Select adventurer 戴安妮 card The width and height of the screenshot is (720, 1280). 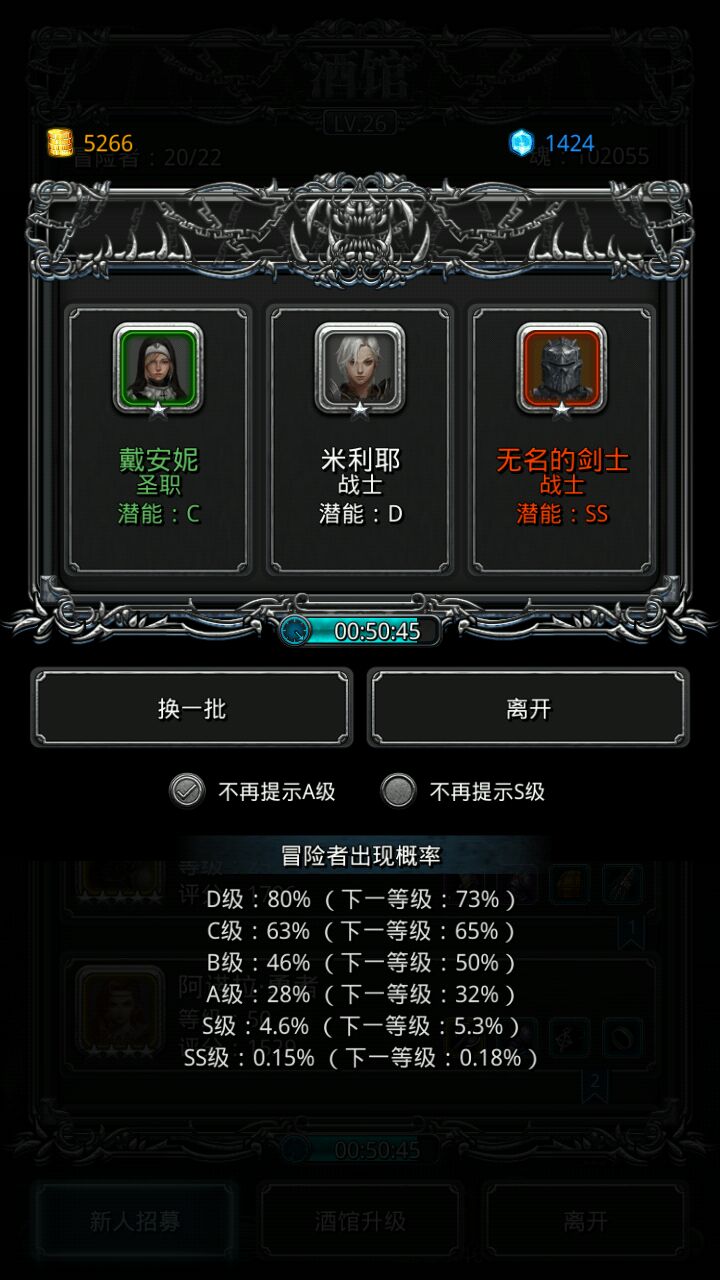(158, 440)
